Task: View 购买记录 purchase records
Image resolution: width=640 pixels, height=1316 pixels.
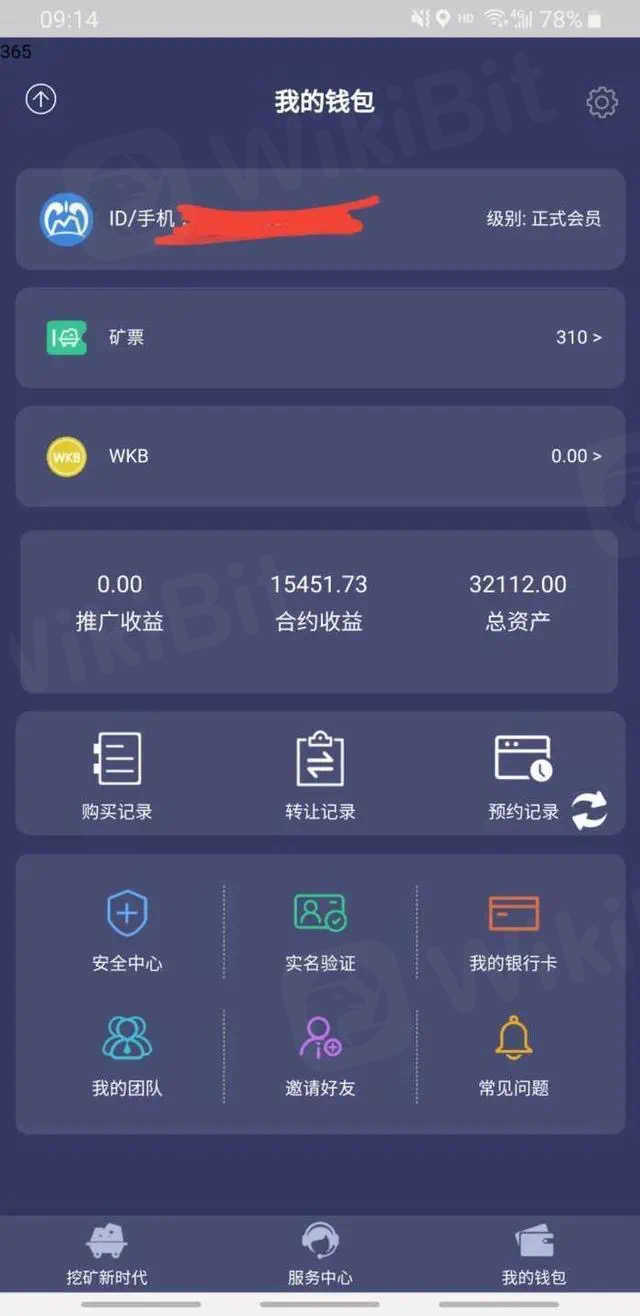Action: click(x=117, y=777)
